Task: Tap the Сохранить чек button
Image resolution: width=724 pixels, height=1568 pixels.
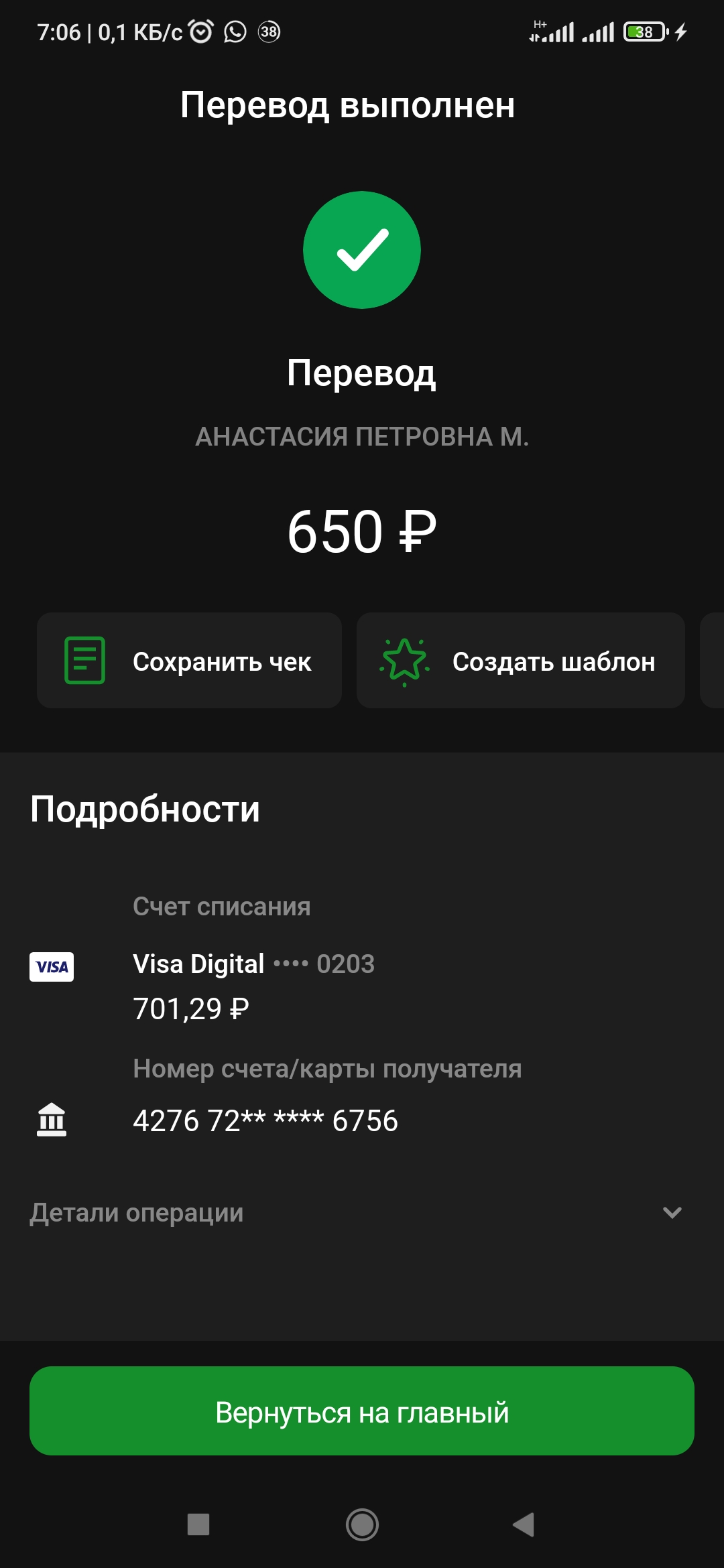Action: pyautogui.click(x=189, y=661)
